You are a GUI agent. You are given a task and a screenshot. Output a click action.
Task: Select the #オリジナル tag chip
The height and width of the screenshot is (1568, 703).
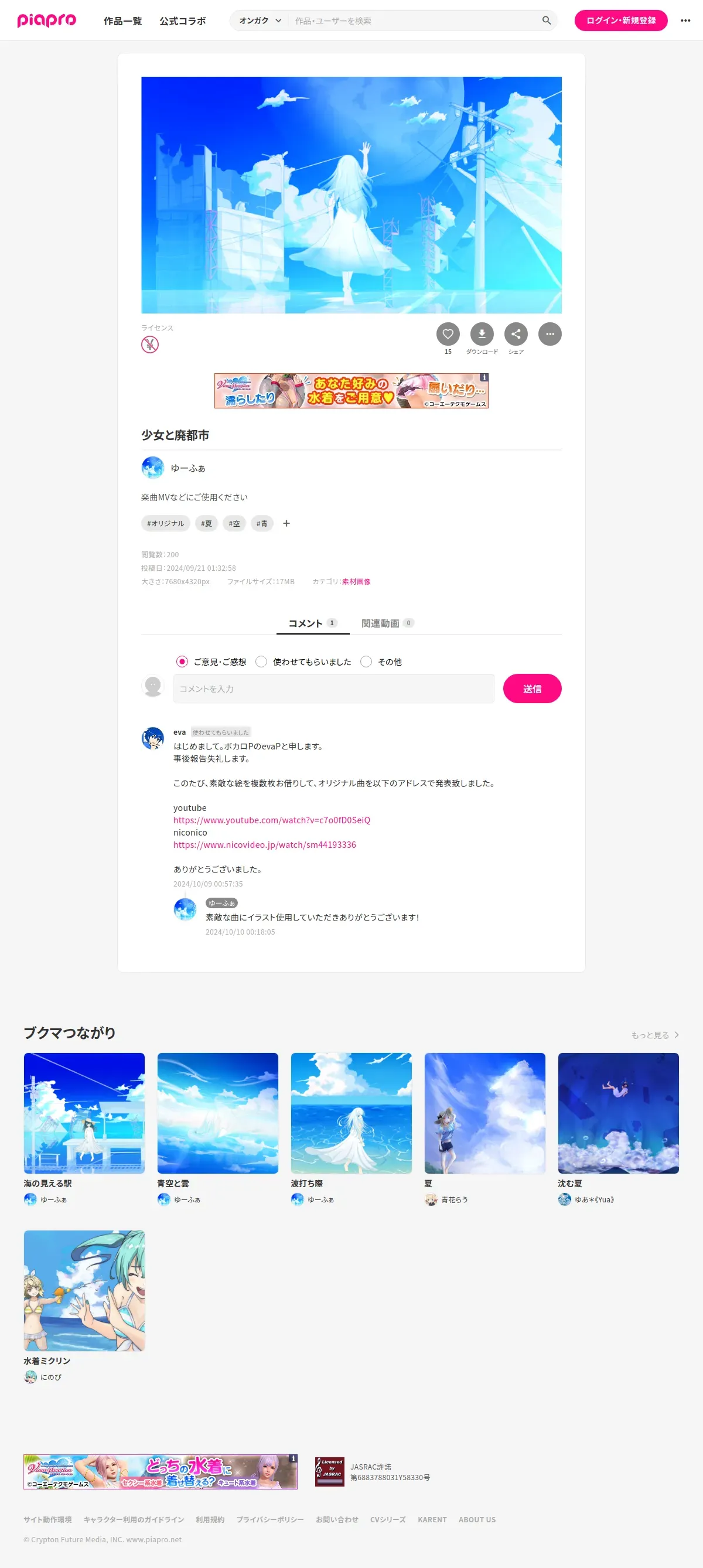tap(166, 523)
